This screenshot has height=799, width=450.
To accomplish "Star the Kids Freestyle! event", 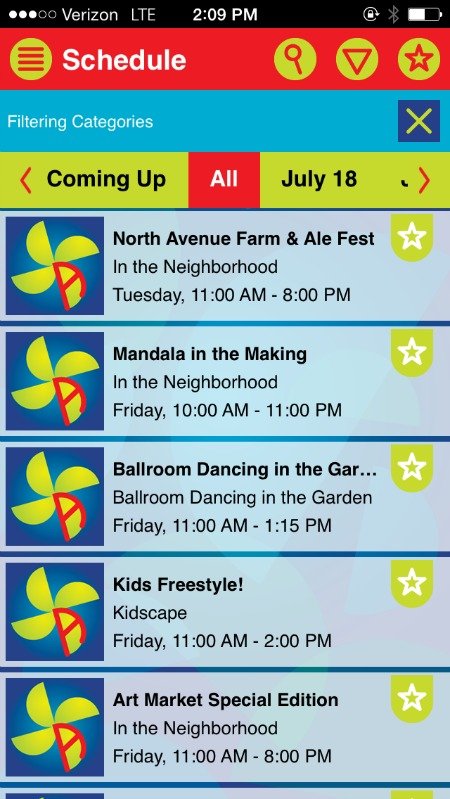I will point(412,583).
